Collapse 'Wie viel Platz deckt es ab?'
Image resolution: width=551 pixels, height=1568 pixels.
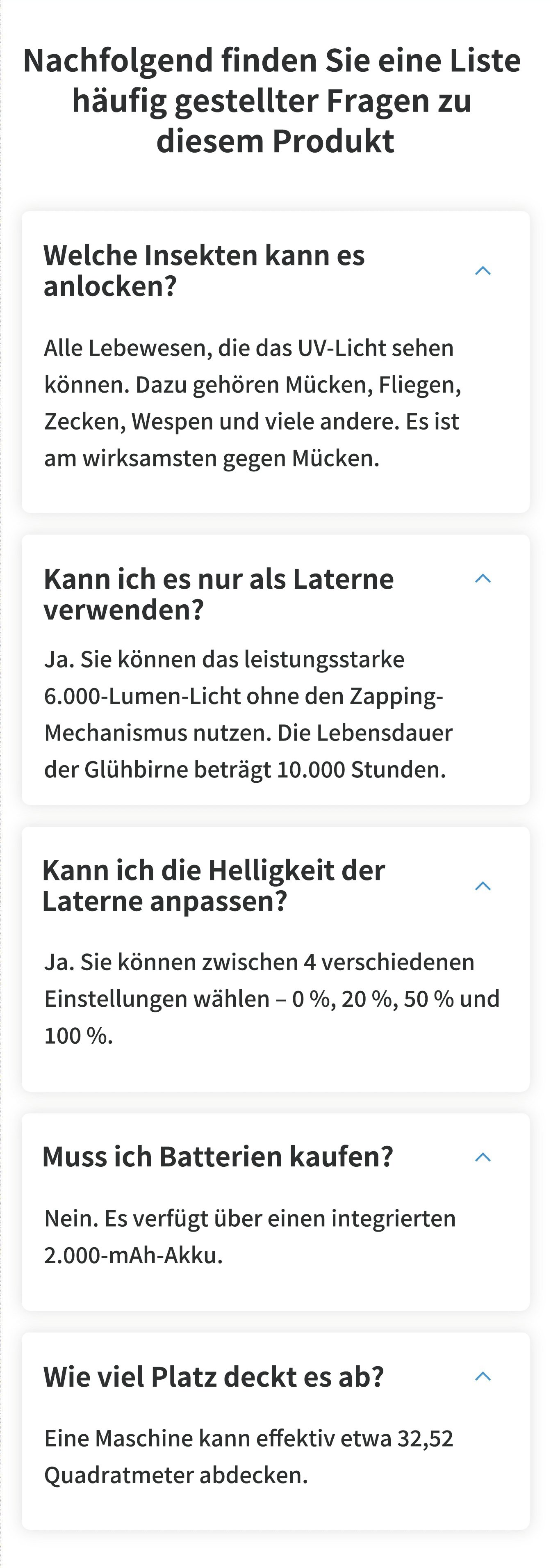(482, 1376)
